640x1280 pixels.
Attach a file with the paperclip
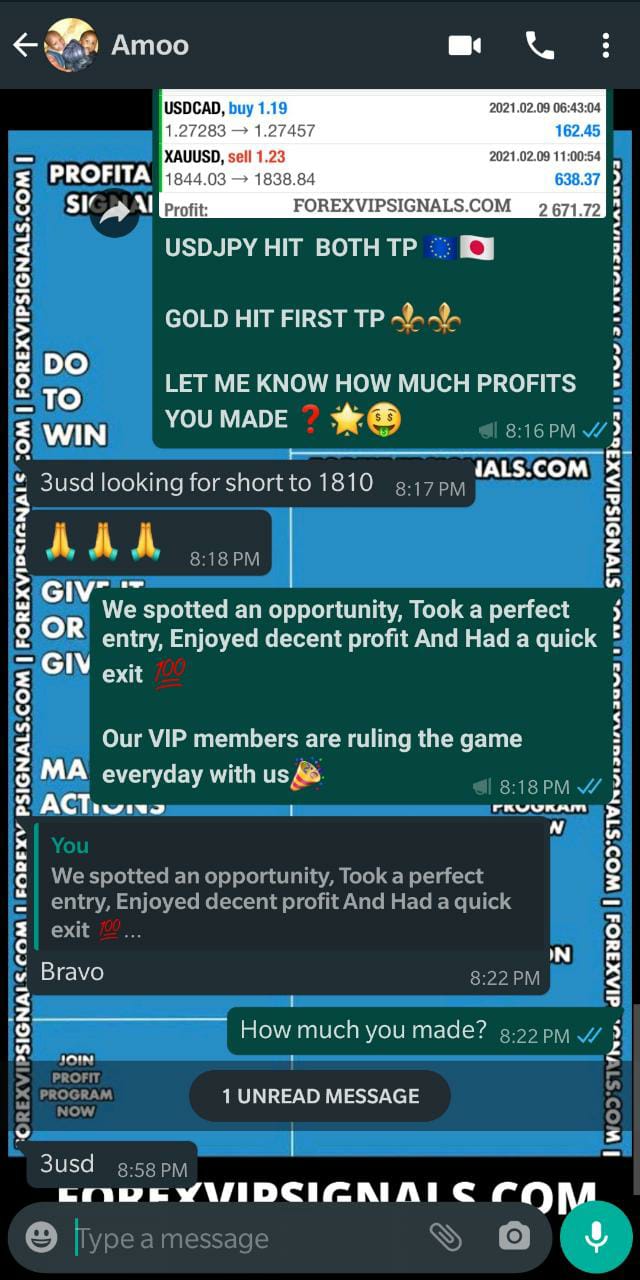tap(446, 1237)
